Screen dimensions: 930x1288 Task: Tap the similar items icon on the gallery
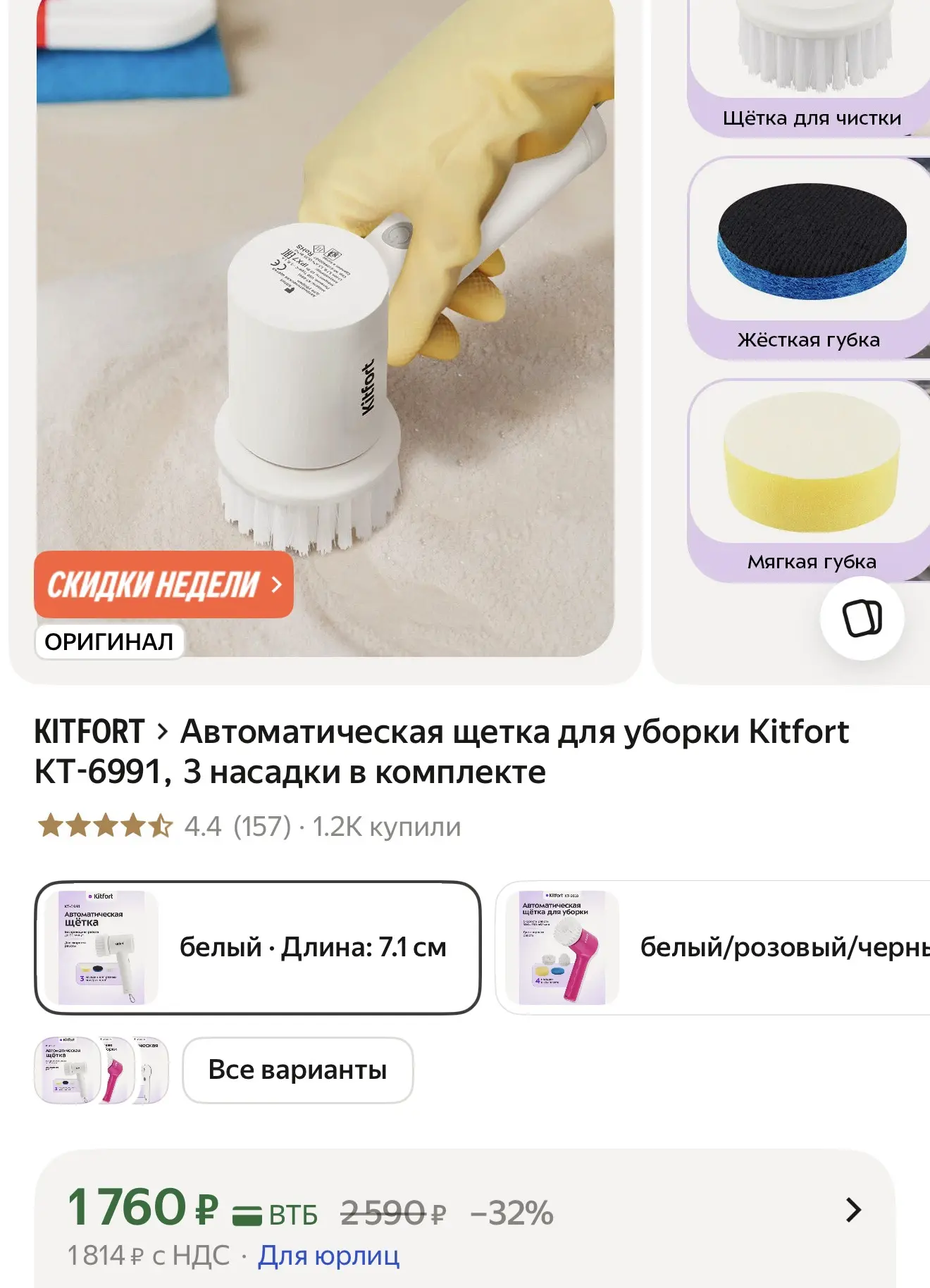(862, 618)
